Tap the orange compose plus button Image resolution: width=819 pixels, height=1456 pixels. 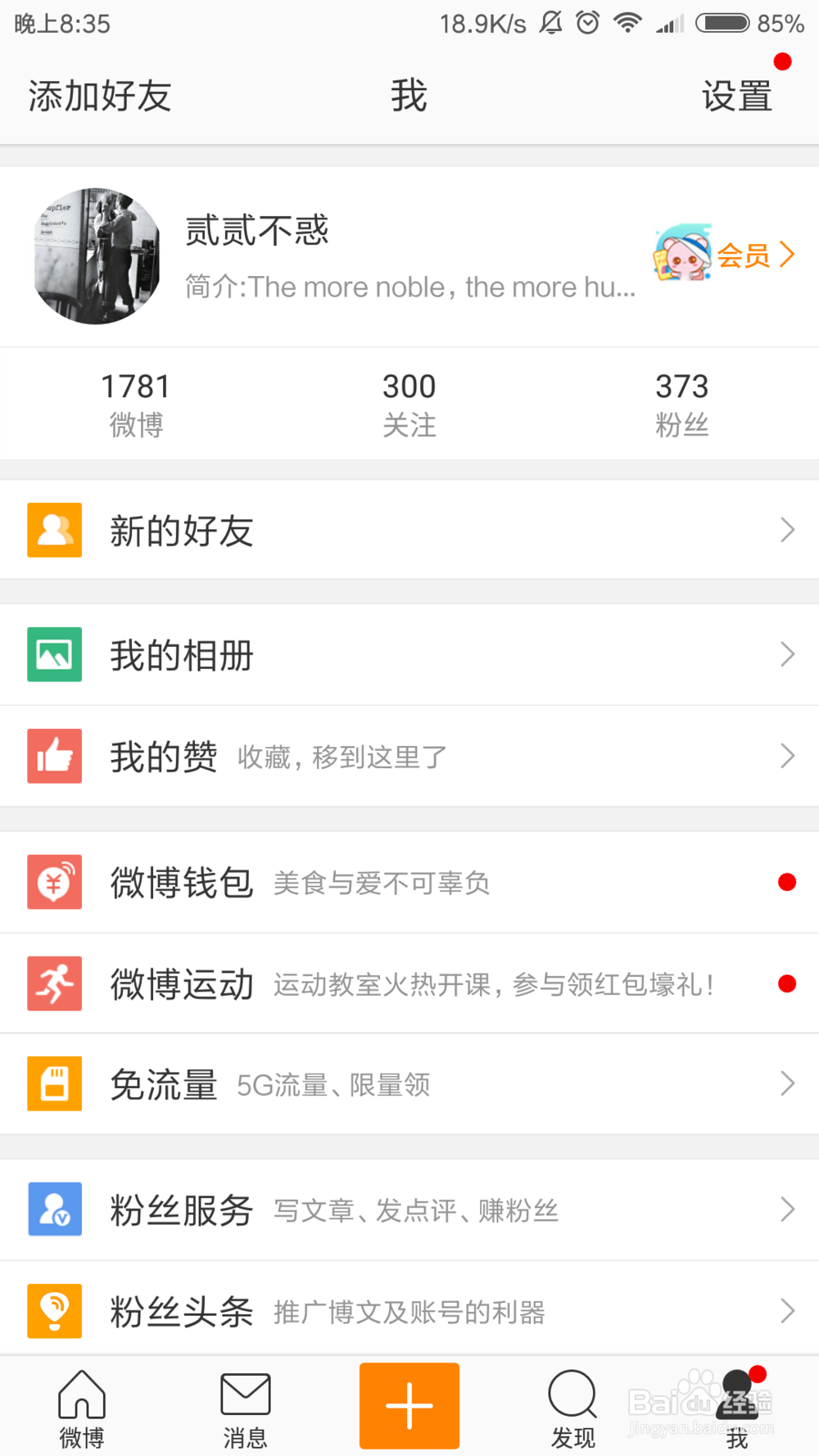[409, 1404]
